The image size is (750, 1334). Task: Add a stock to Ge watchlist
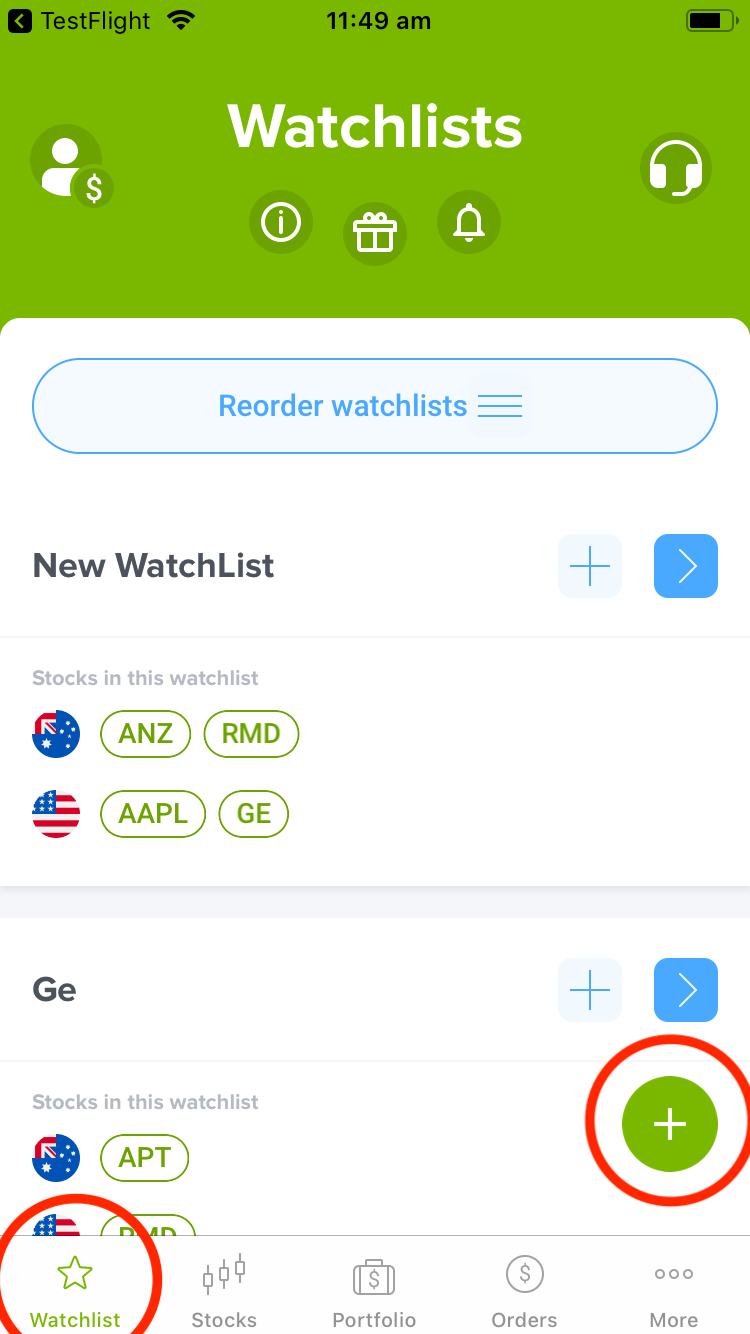click(590, 990)
